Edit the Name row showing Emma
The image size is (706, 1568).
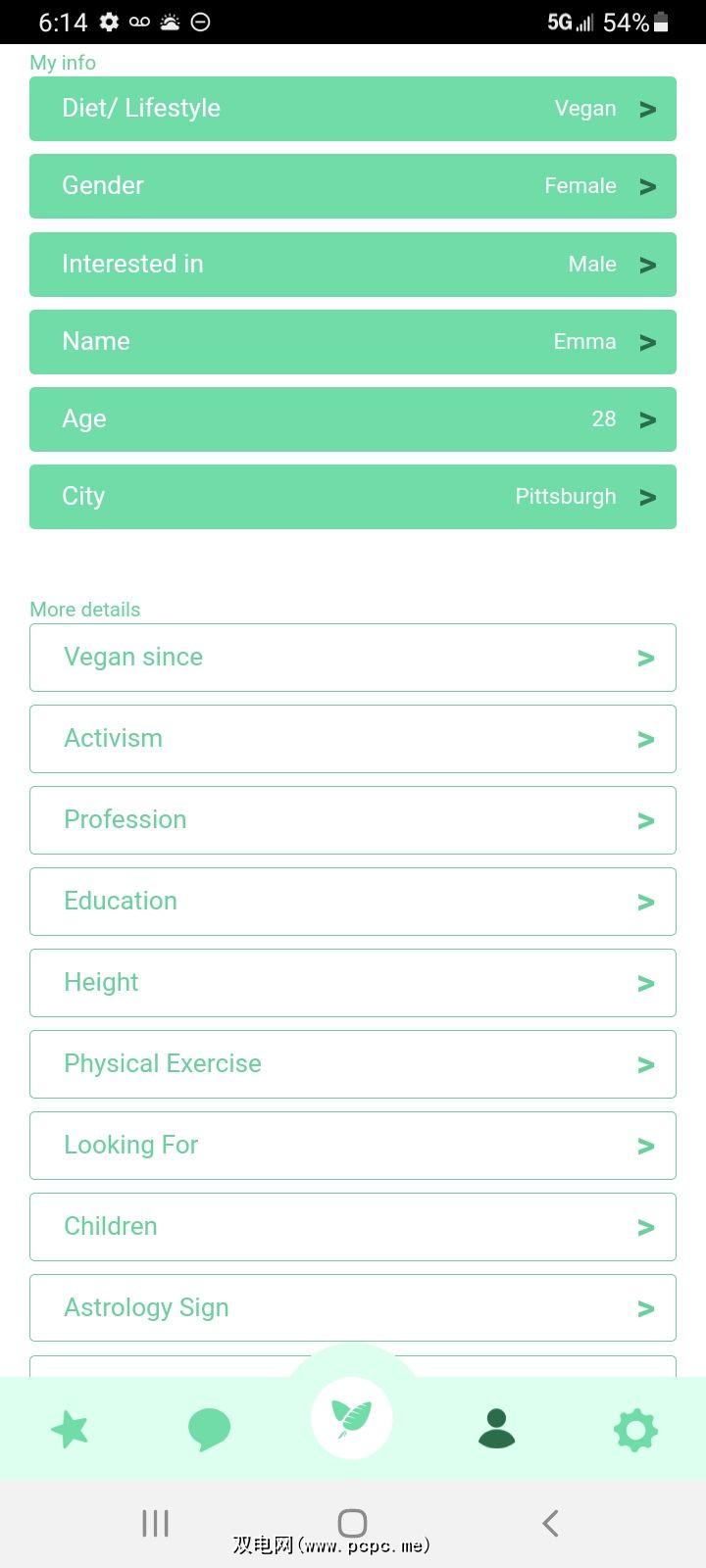(x=353, y=342)
